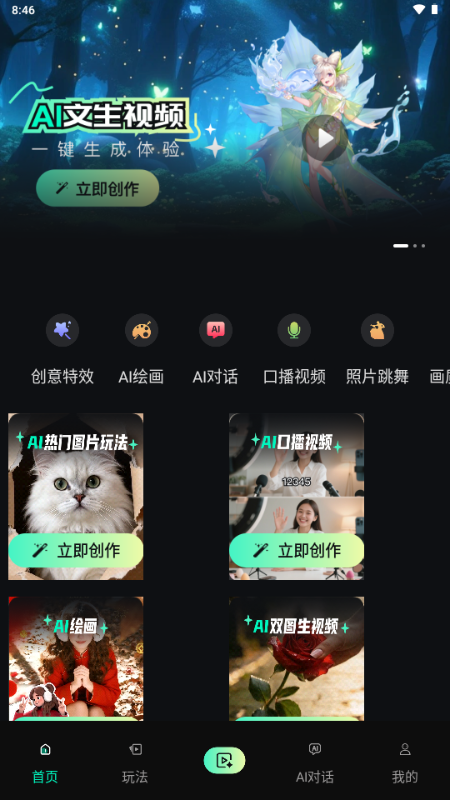450x800 pixels.
Task: Tap 立即创作 on the AI文生视频 banner
Action: coord(97,188)
